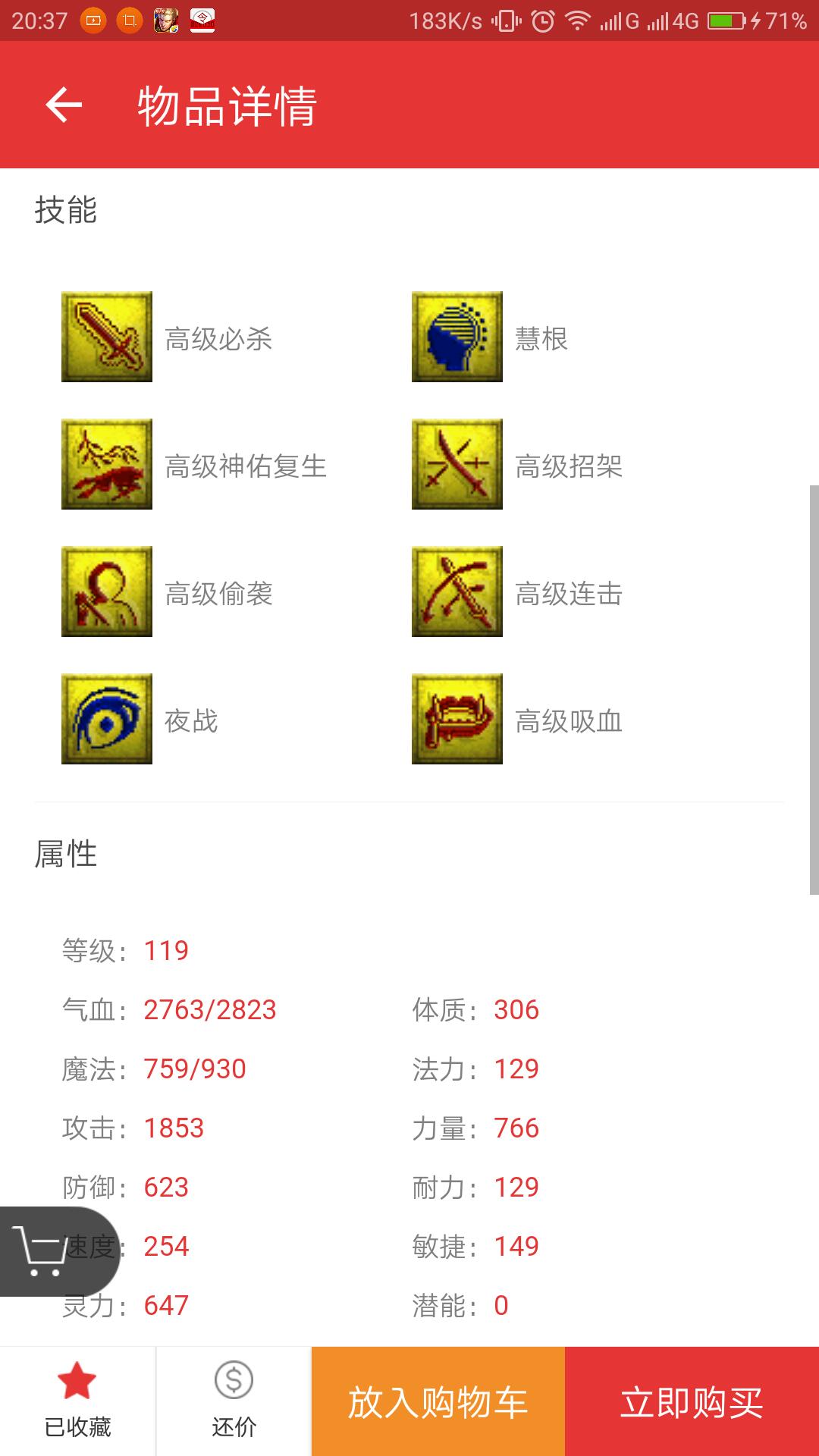Screen dimensions: 819x1456
Task: Remove item from favorites (已收藏)
Action: [77, 1401]
